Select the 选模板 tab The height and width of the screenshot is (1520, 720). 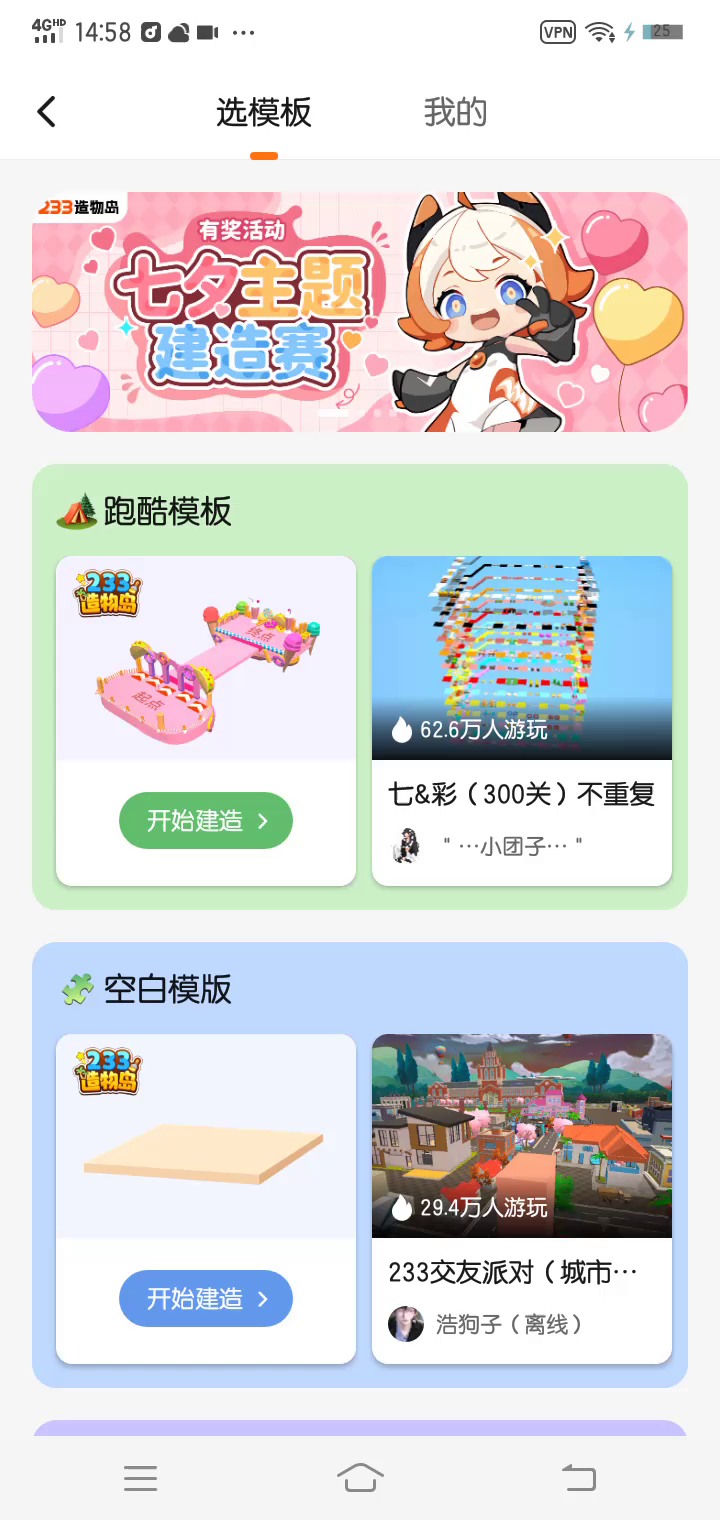click(264, 112)
